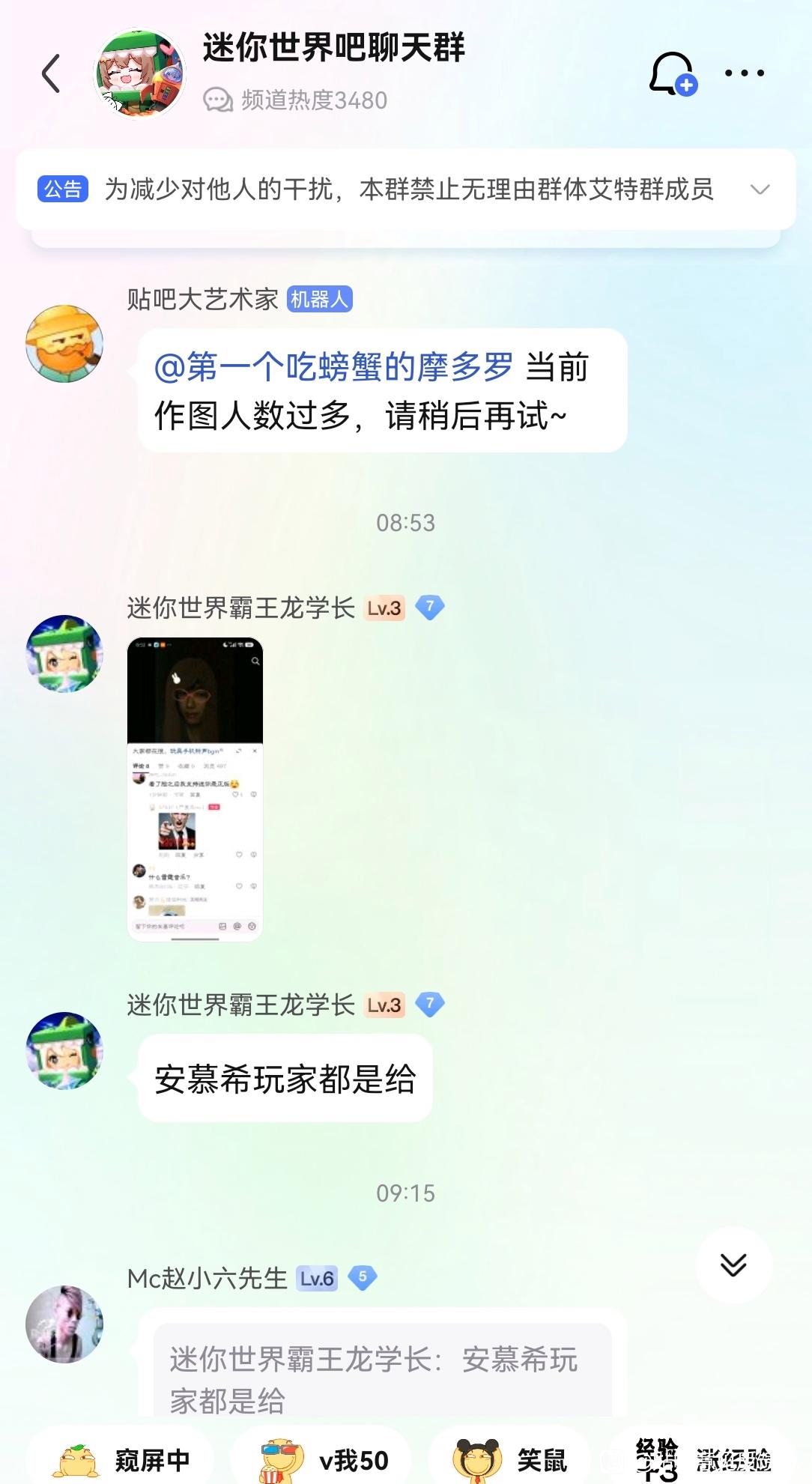Open the three-dot overflow menu

click(744, 73)
